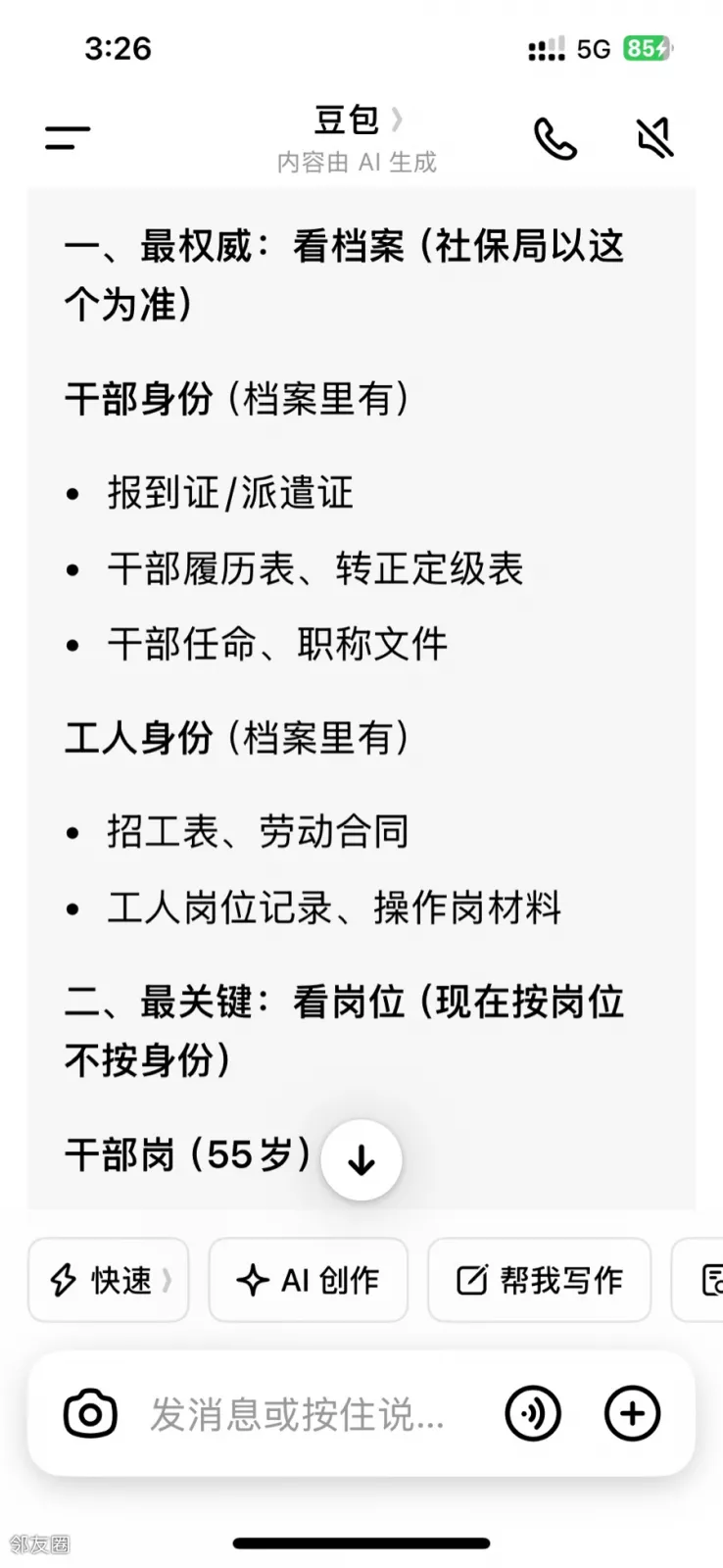Open the plus attachments menu
The width and height of the screenshot is (723, 1568).
point(633,1414)
